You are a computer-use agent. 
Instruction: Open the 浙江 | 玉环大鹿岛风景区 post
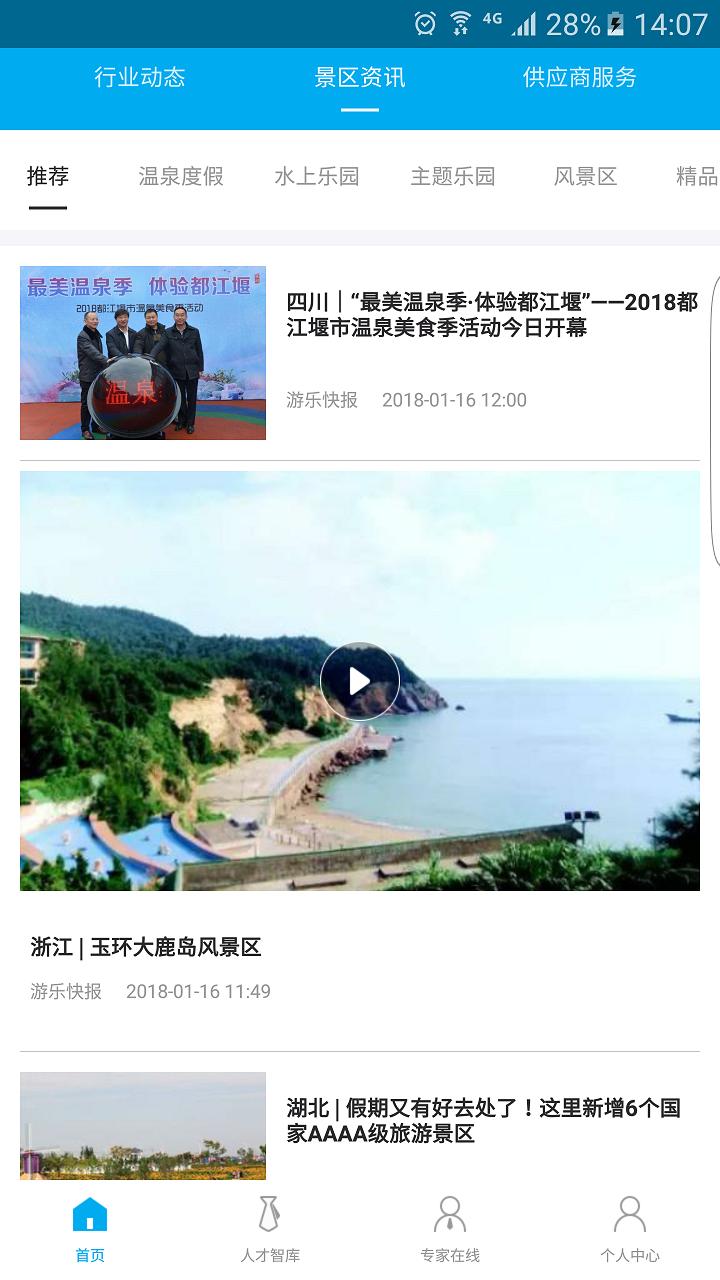pos(146,947)
